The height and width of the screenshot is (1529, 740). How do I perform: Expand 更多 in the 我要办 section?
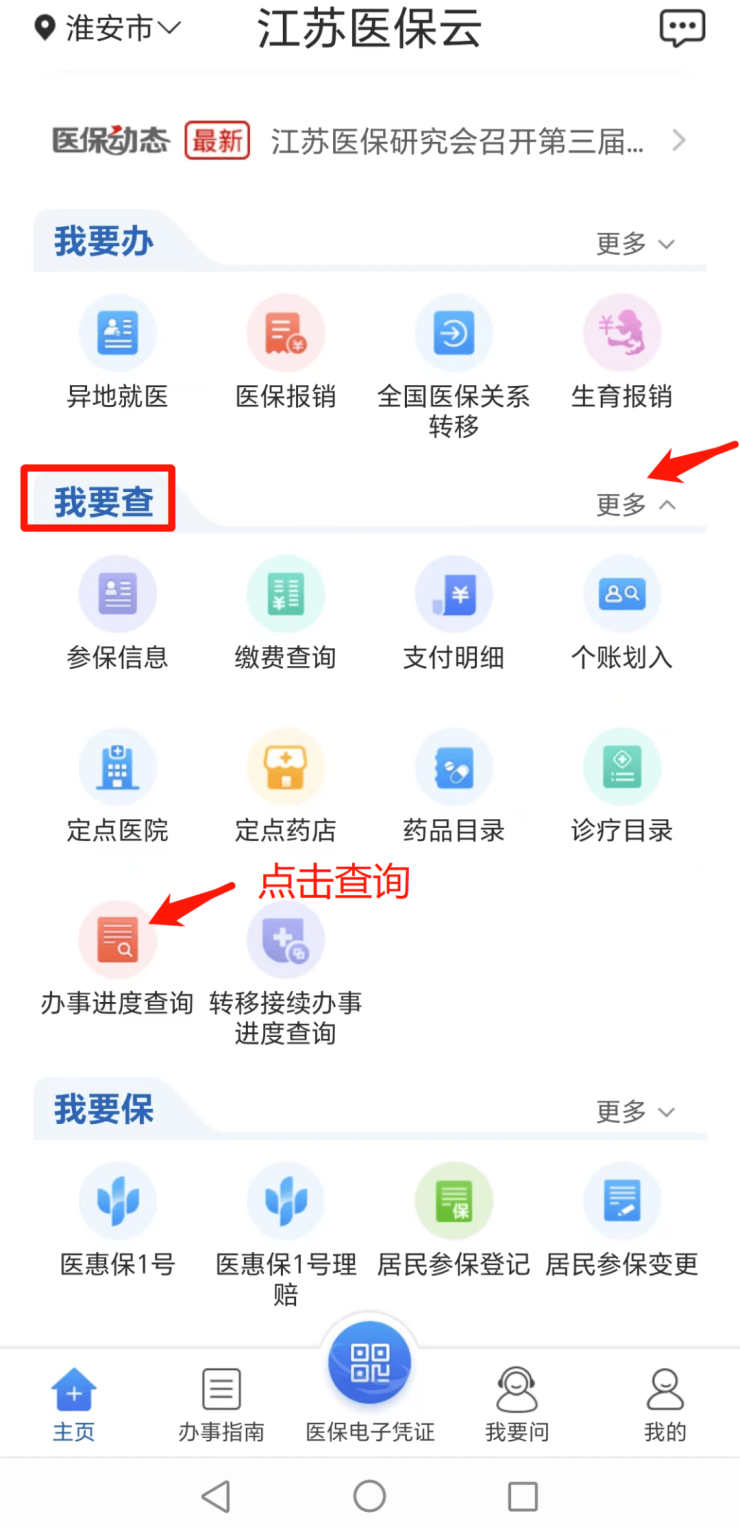[x=635, y=243]
